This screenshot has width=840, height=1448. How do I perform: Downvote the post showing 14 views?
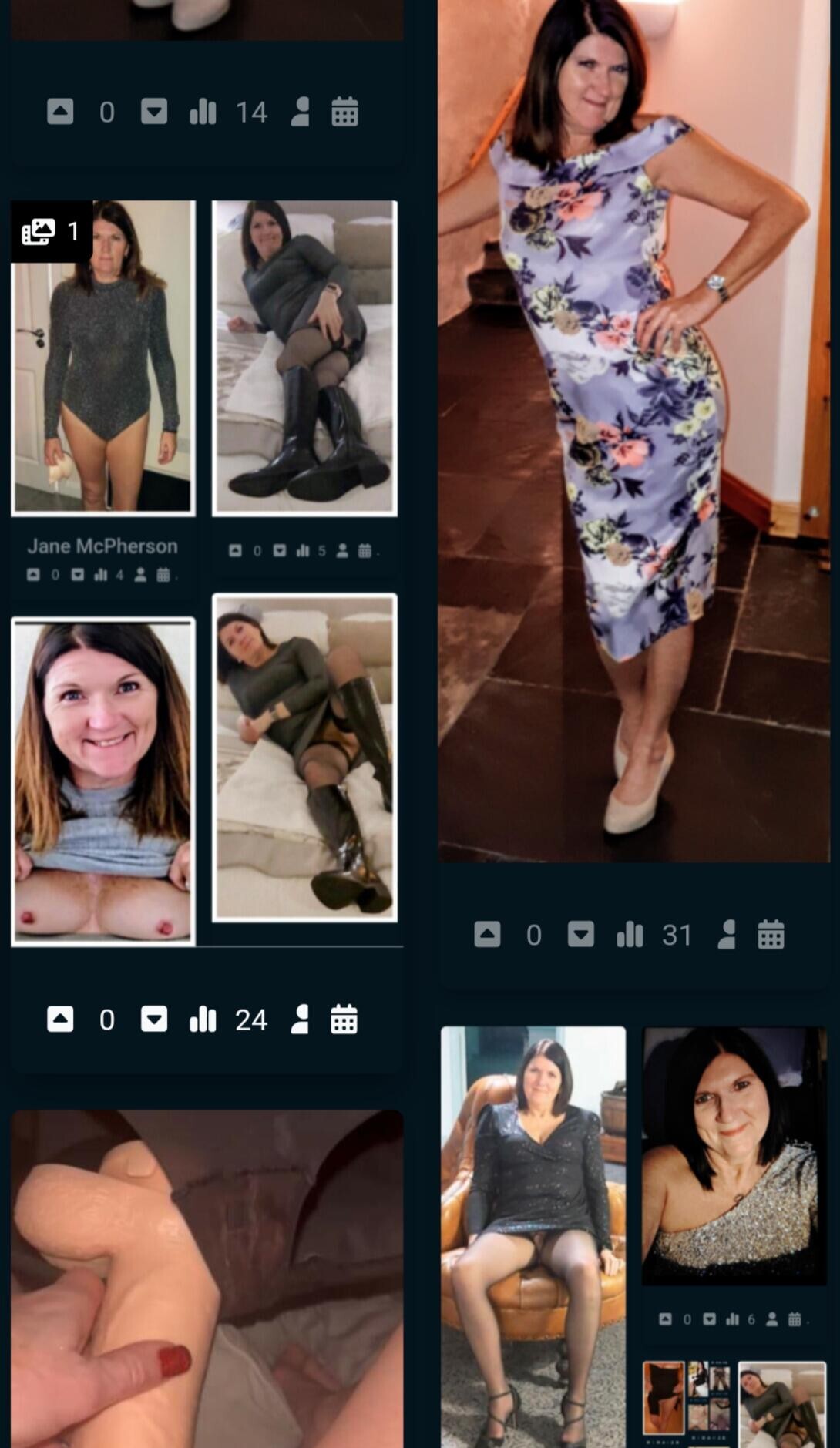tap(154, 112)
